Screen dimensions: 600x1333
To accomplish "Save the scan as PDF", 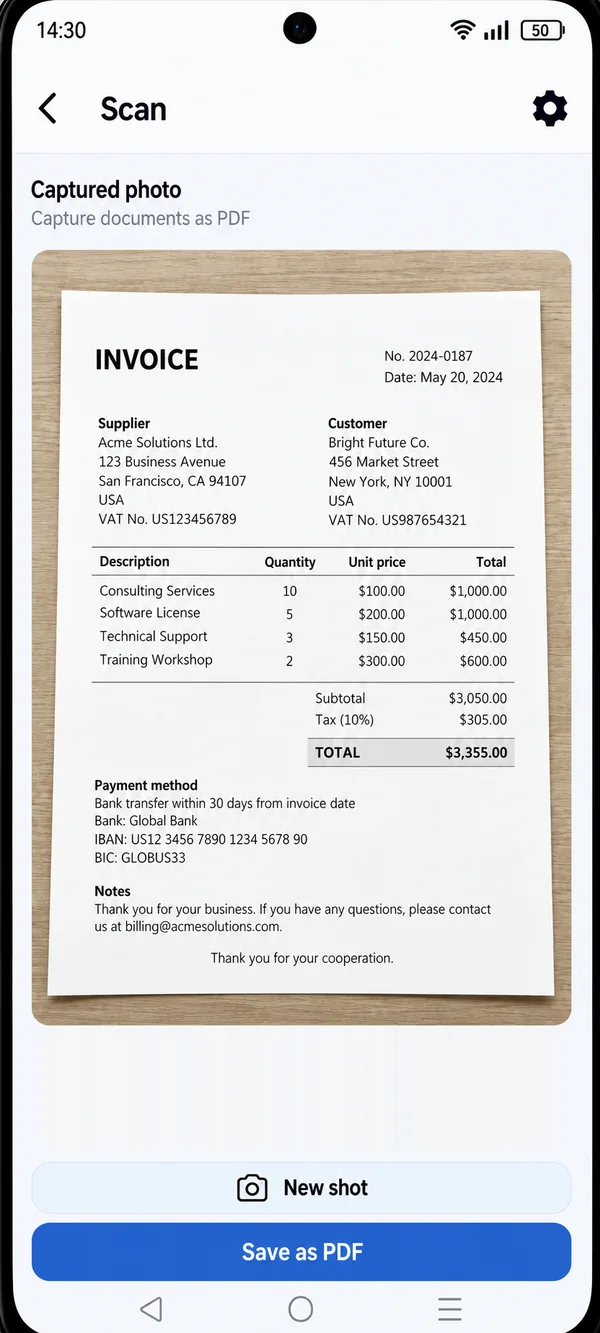I will click(301, 1252).
